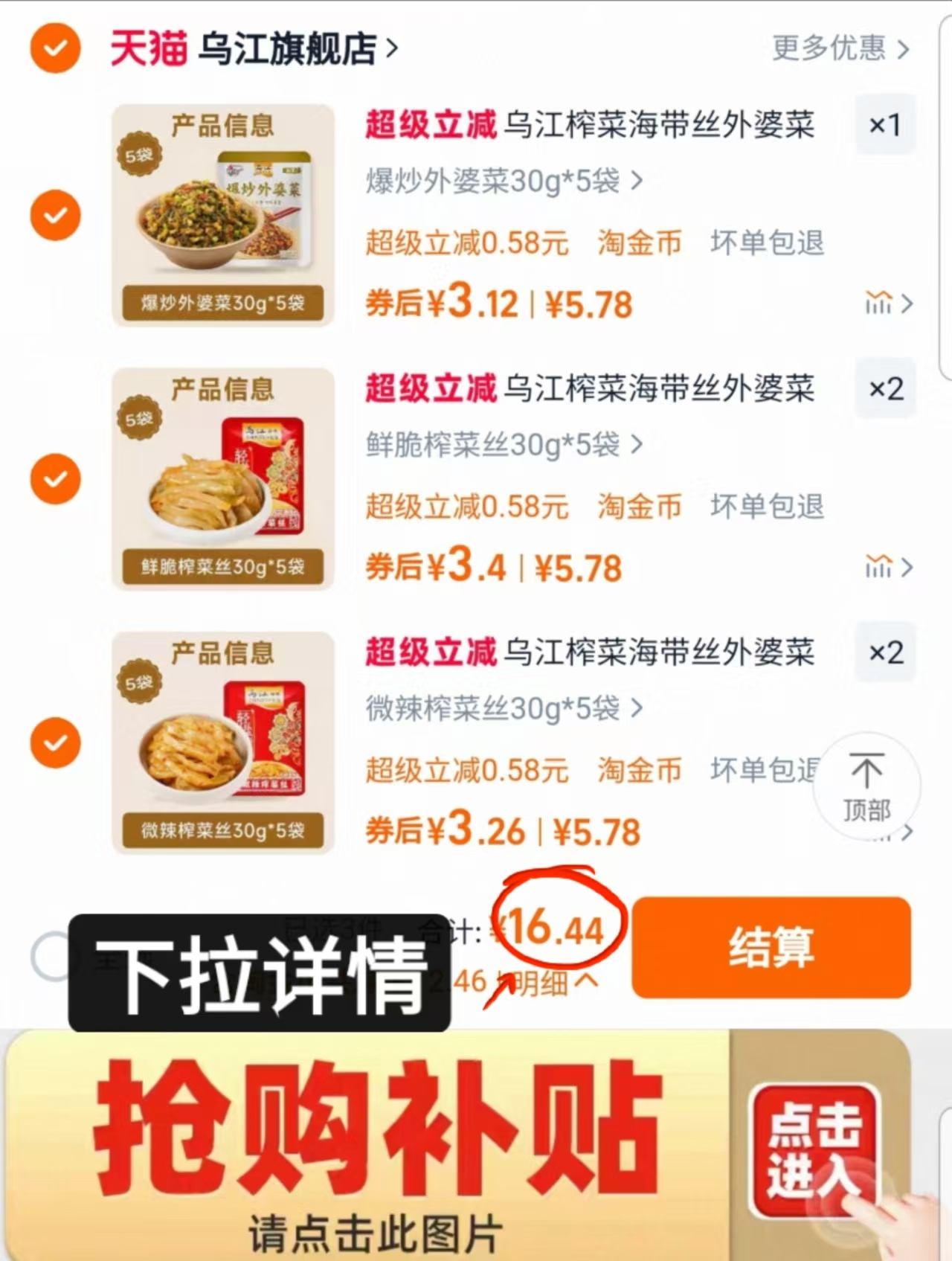Click the 爆炒外婆菜 product thumbnail
Image resolution: width=952 pixels, height=1261 pixels.
click(x=223, y=215)
